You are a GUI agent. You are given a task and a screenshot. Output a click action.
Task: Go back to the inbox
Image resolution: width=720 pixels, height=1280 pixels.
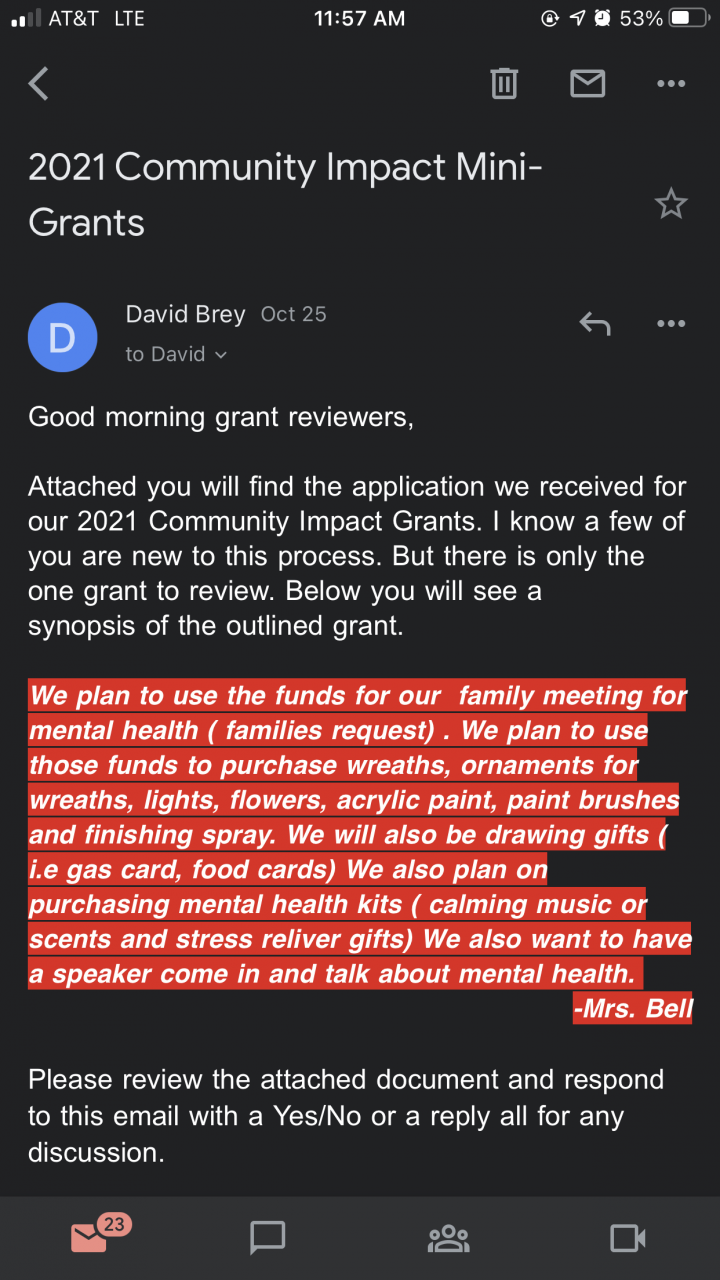tap(39, 84)
